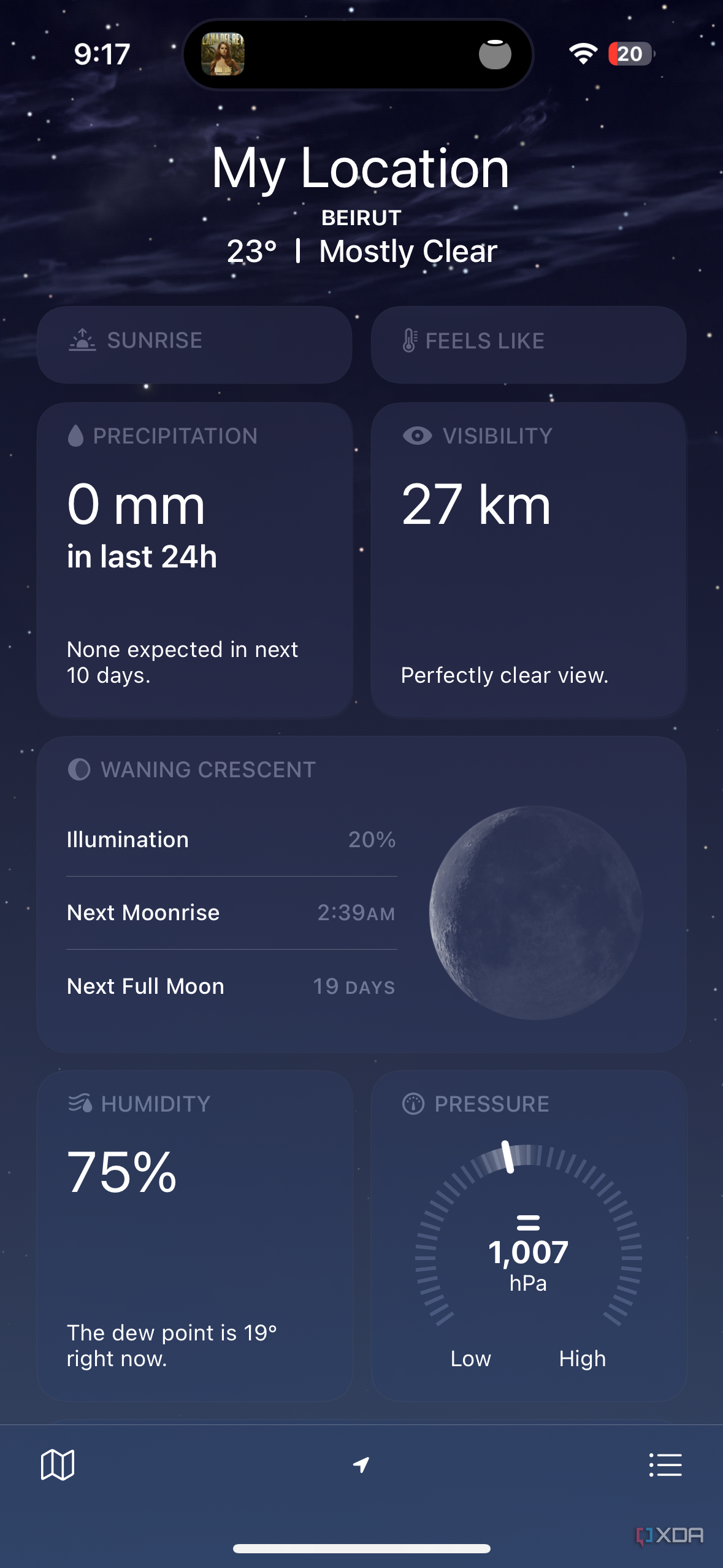Open the weather map
The width and height of the screenshot is (723, 1568).
tap(58, 1465)
